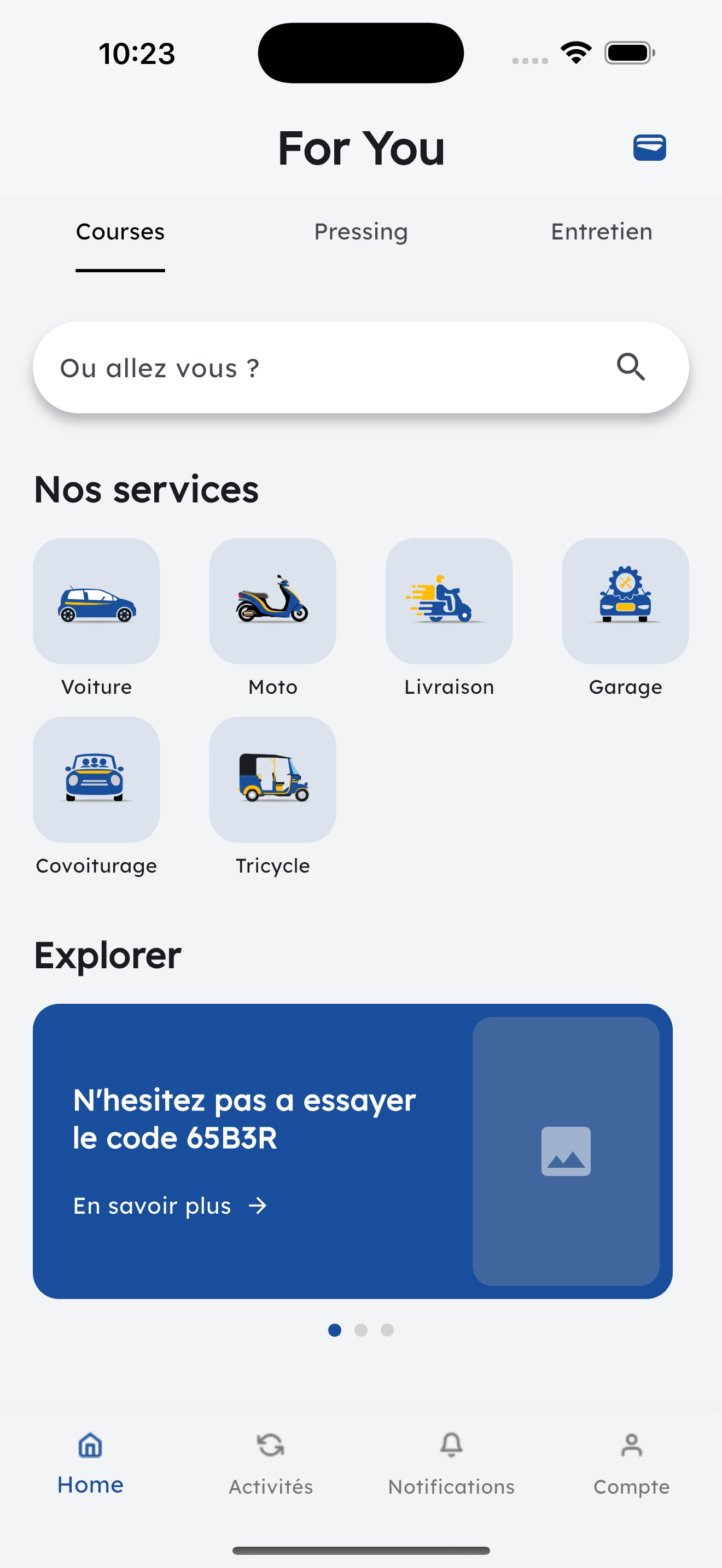Open the wallet icon in the header

click(649, 148)
